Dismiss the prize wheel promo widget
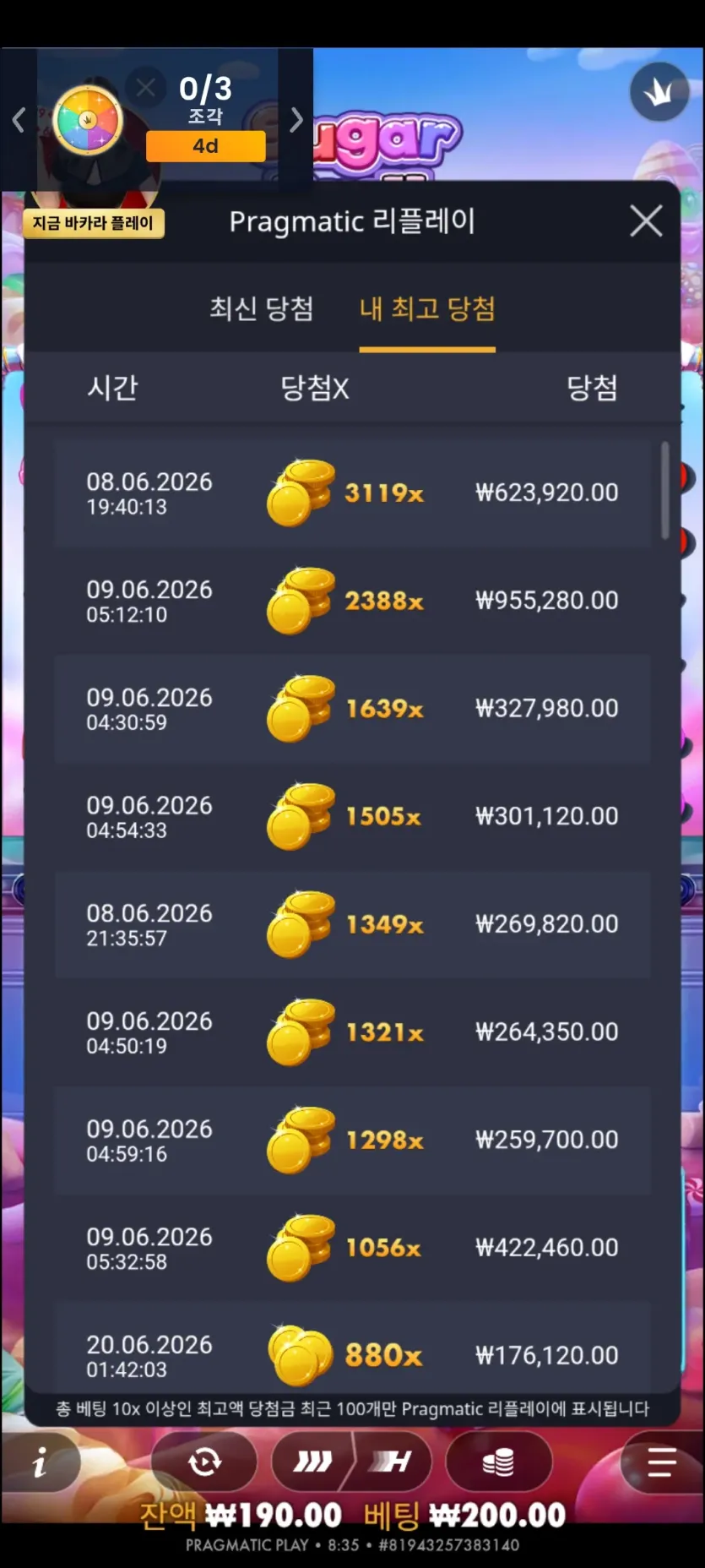 (145, 87)
